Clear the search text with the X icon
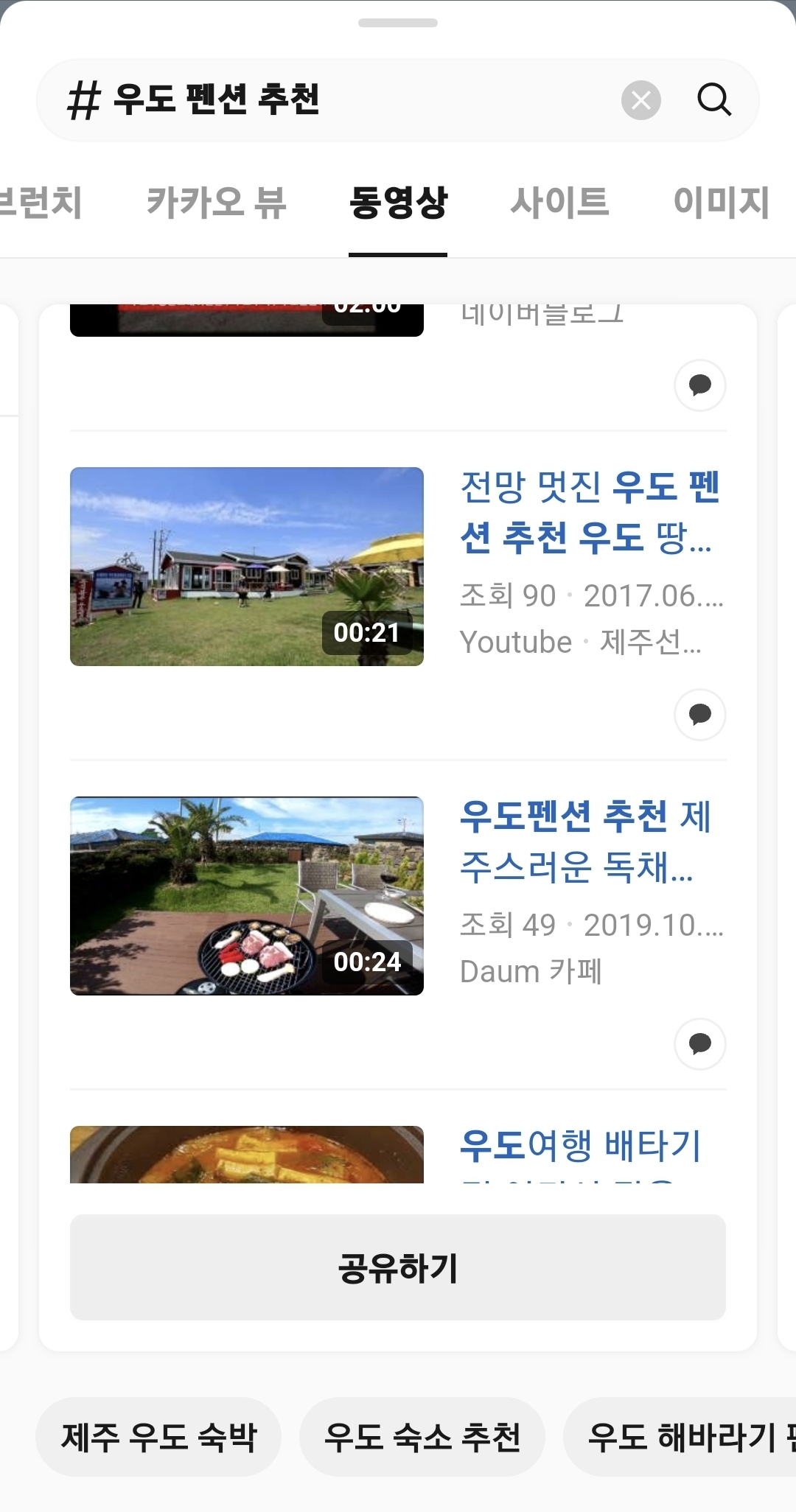Screen dimensions: 796x1512 [640, 99]
